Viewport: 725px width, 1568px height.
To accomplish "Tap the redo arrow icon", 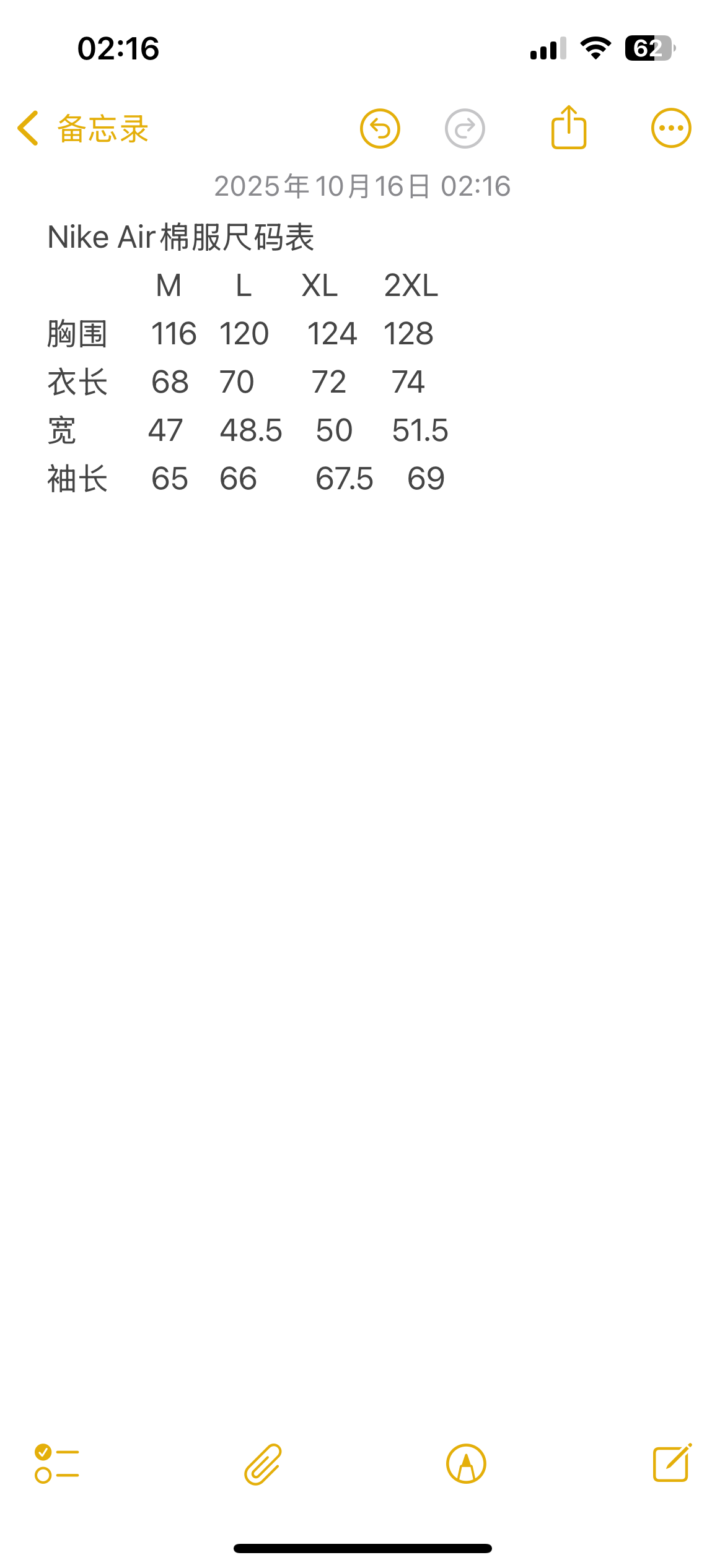I will (465, 129).
